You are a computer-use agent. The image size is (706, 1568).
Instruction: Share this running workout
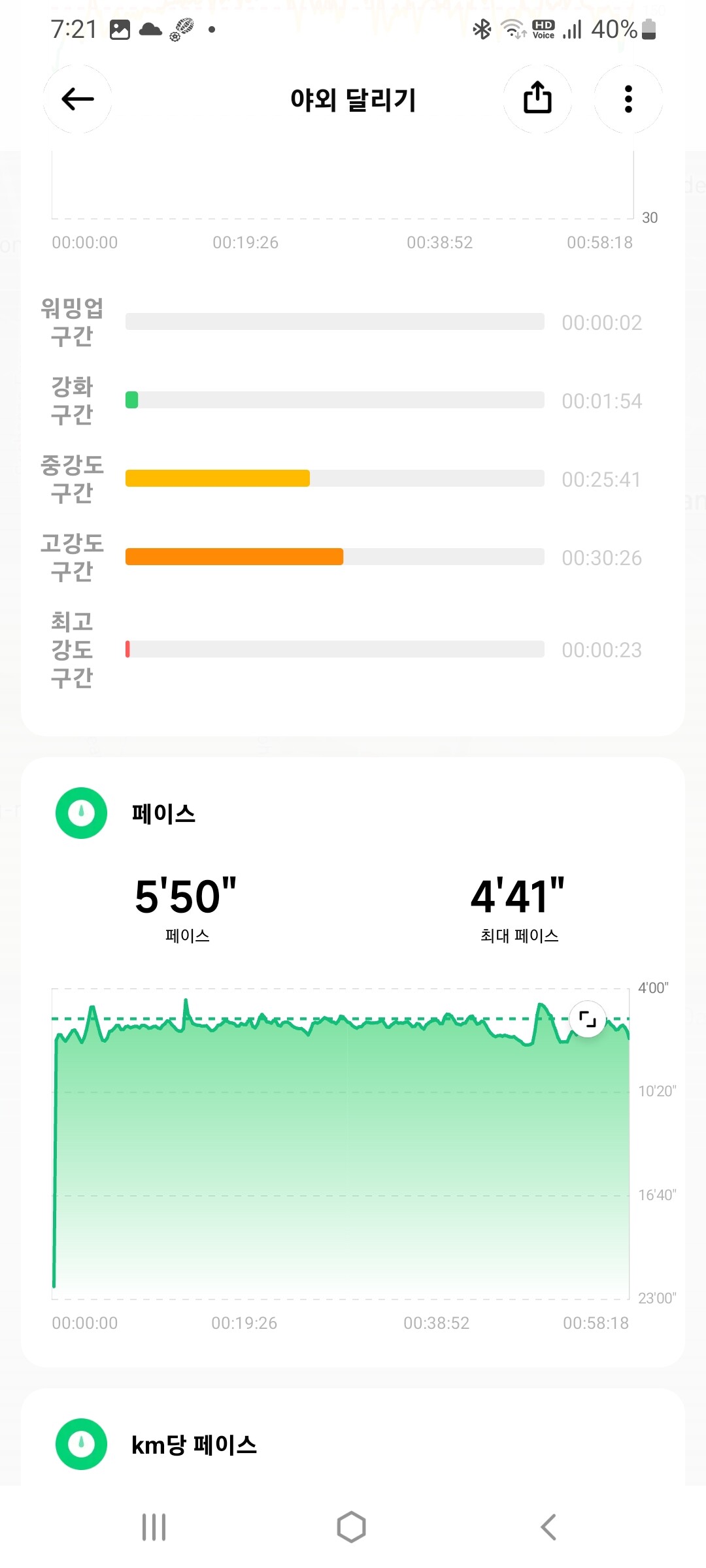(537, 99)
